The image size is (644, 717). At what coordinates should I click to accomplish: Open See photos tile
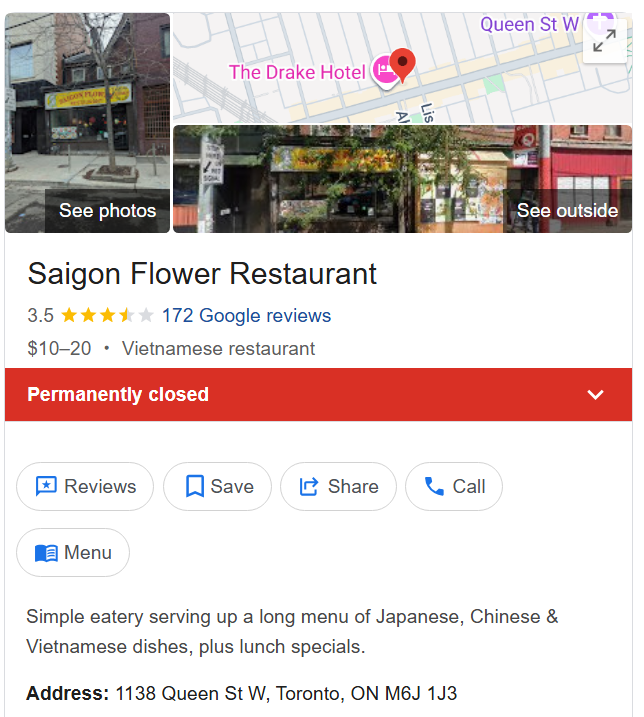[88, 123]
